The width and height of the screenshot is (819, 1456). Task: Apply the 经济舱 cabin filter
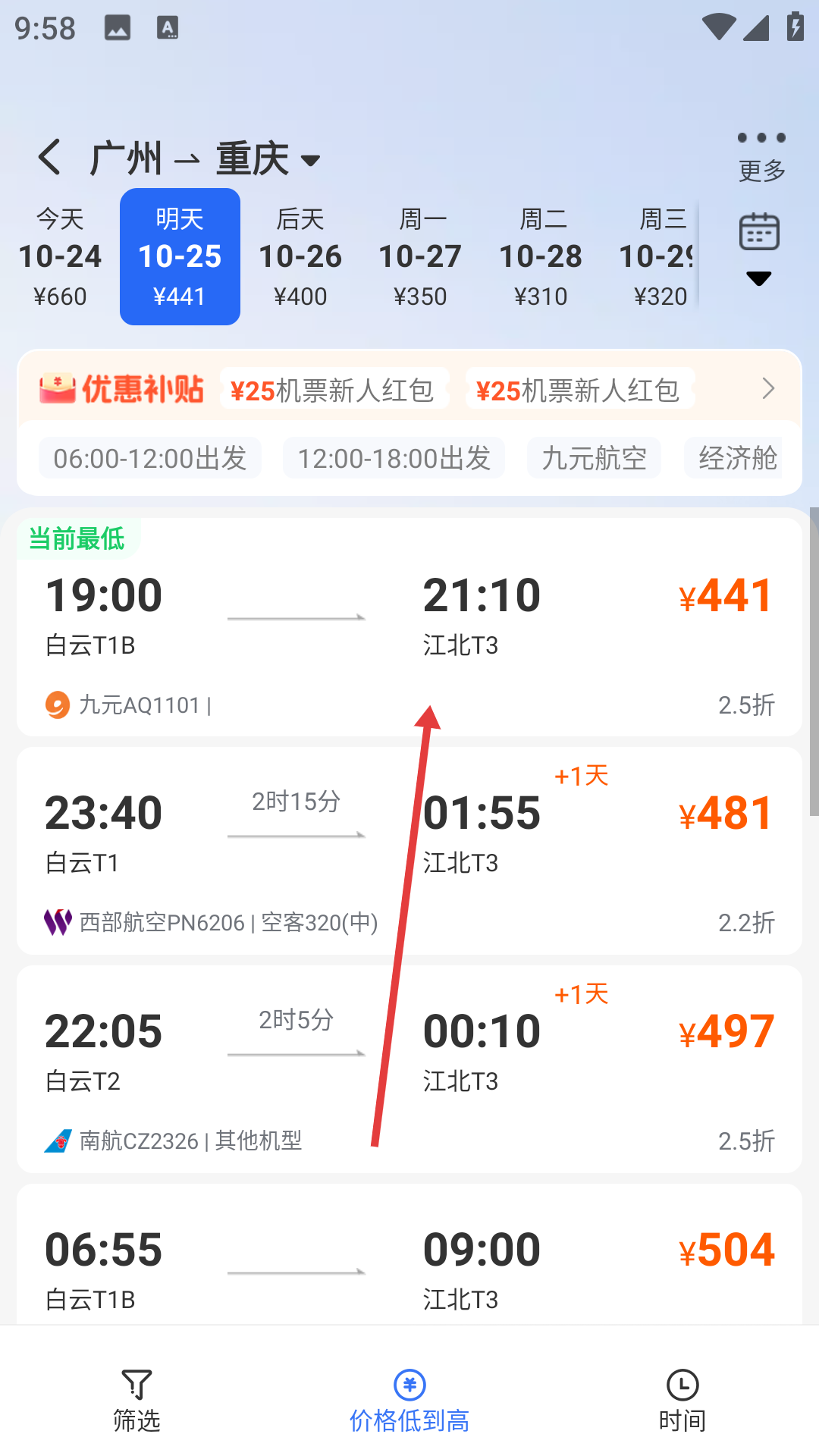click(736, 458)
